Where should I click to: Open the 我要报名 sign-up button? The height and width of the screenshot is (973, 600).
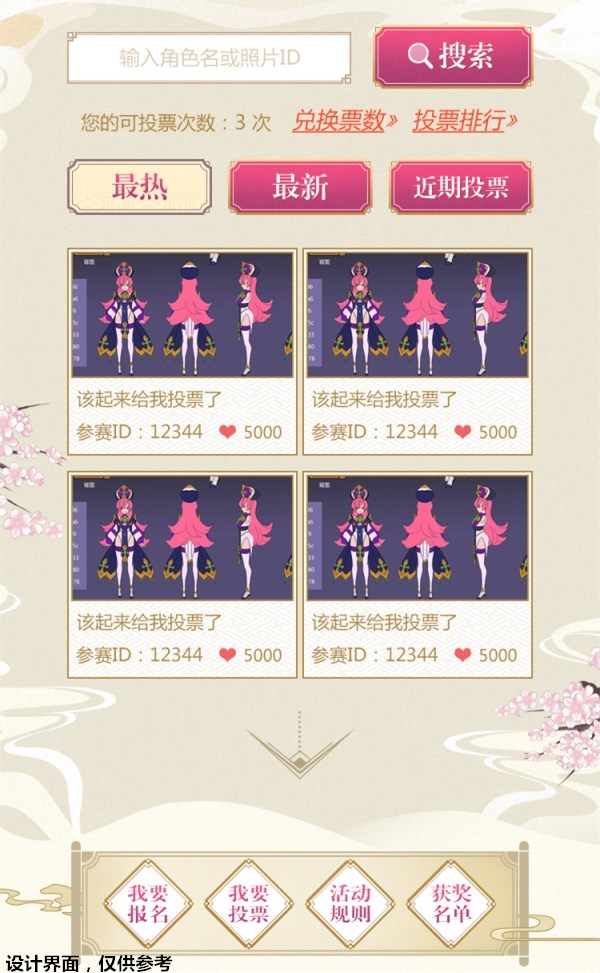[x=146, y=904]
